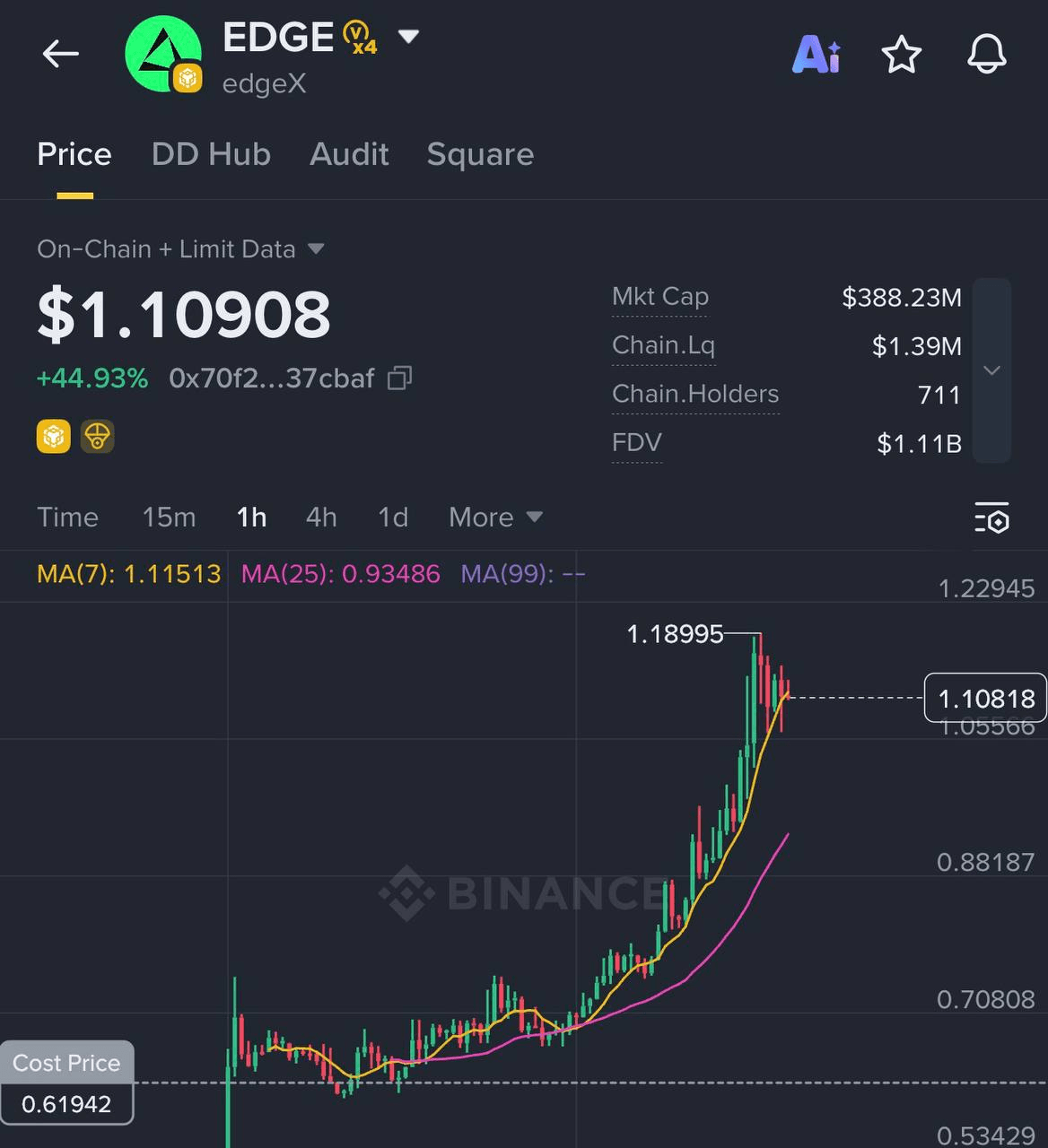Screen dimensions: 1048x1148
Task: Open chart indicator settings icon
Action: click(x=991, y=517)
